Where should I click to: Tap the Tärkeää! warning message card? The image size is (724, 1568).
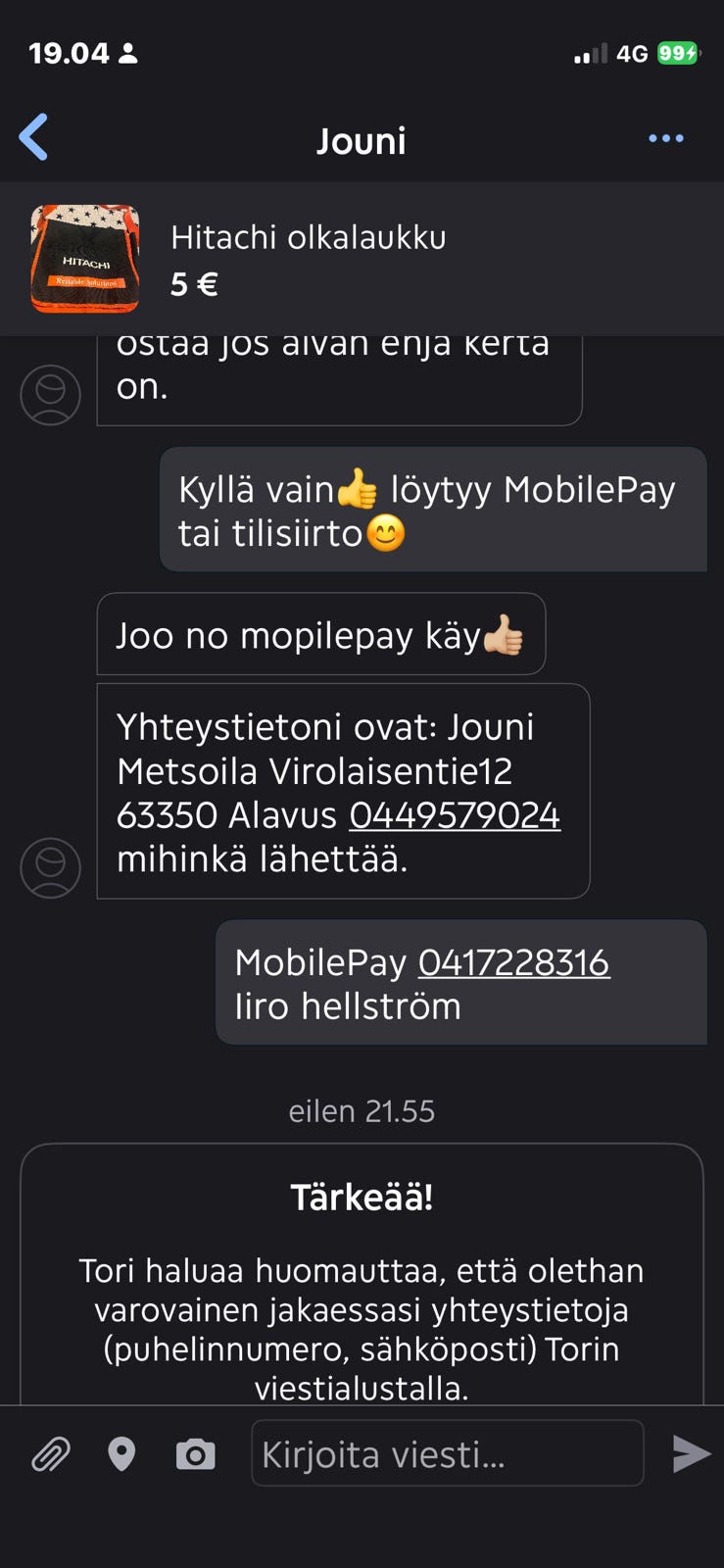click(x=362, y=1274)
